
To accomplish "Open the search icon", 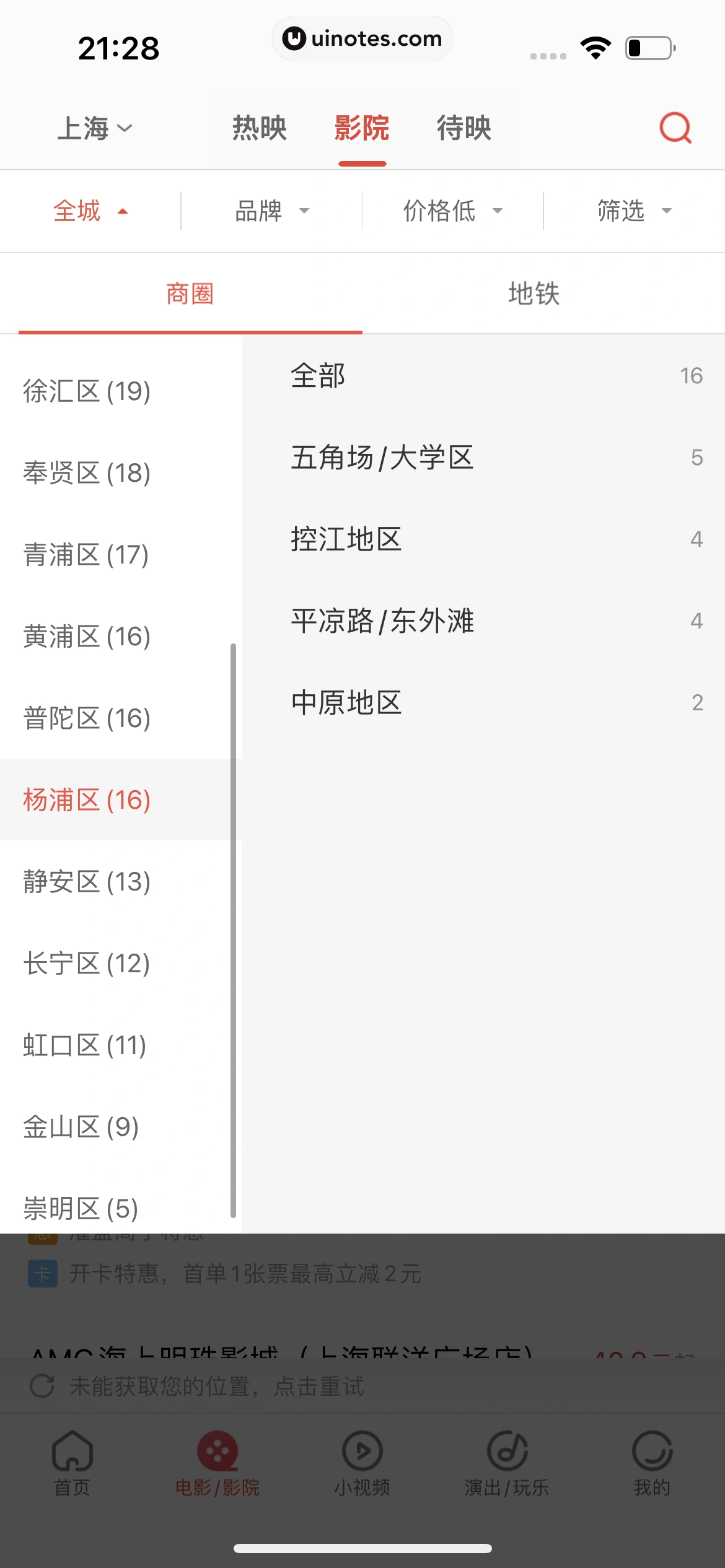I will click(675, 128).
